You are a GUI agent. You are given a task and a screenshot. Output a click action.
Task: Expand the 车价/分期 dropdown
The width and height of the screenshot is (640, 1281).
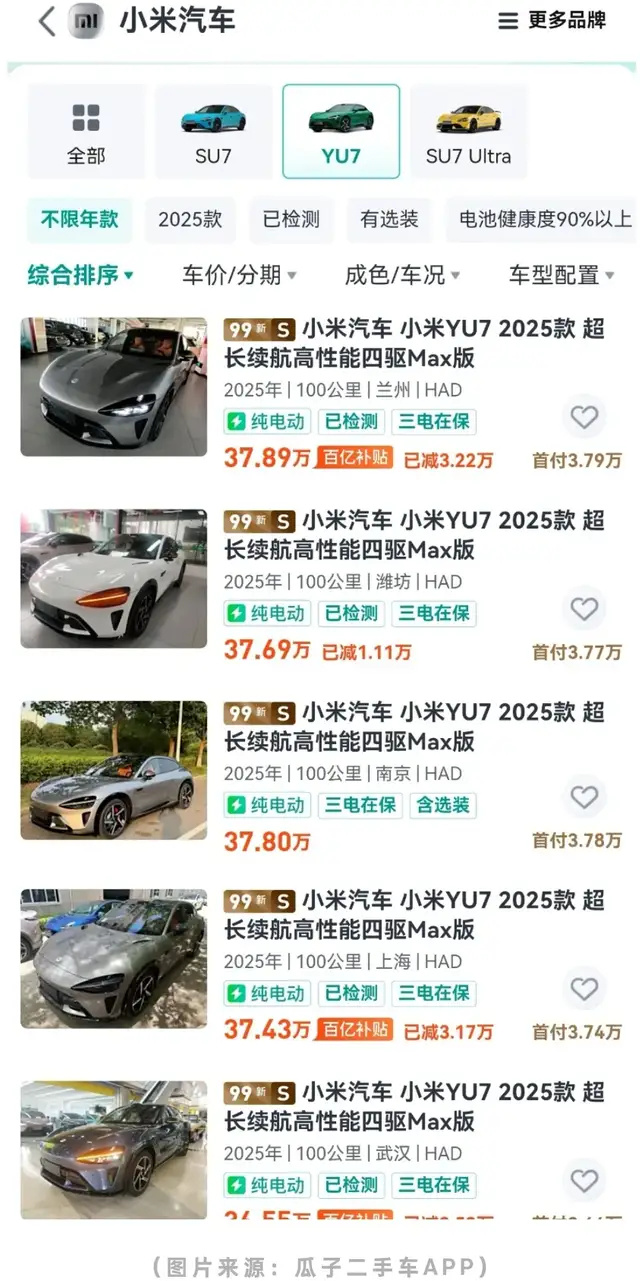tap(239, 275)
